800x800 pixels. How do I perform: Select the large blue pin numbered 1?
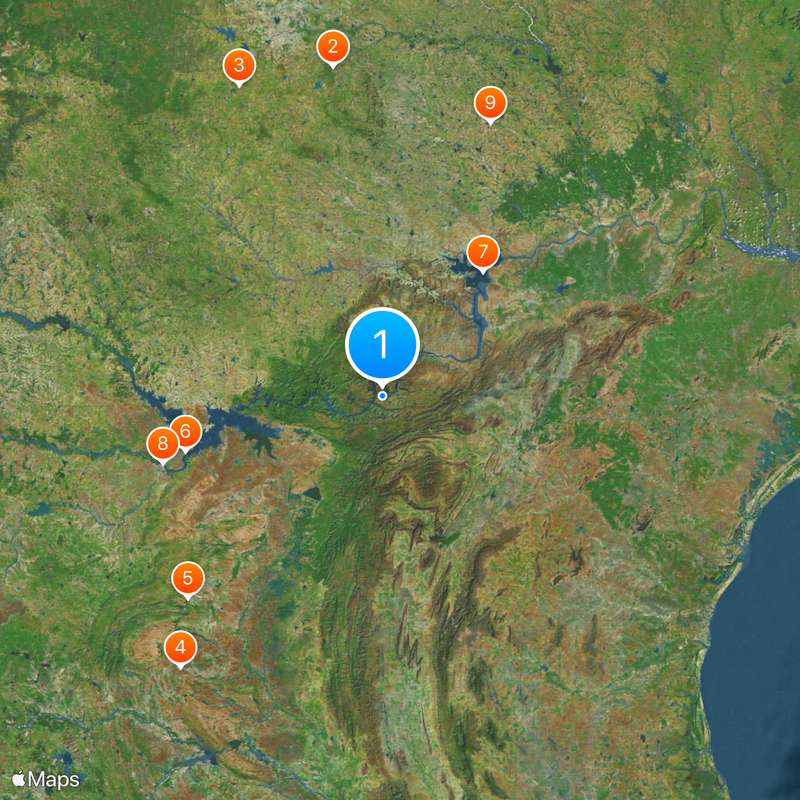(x=381, y=344)
